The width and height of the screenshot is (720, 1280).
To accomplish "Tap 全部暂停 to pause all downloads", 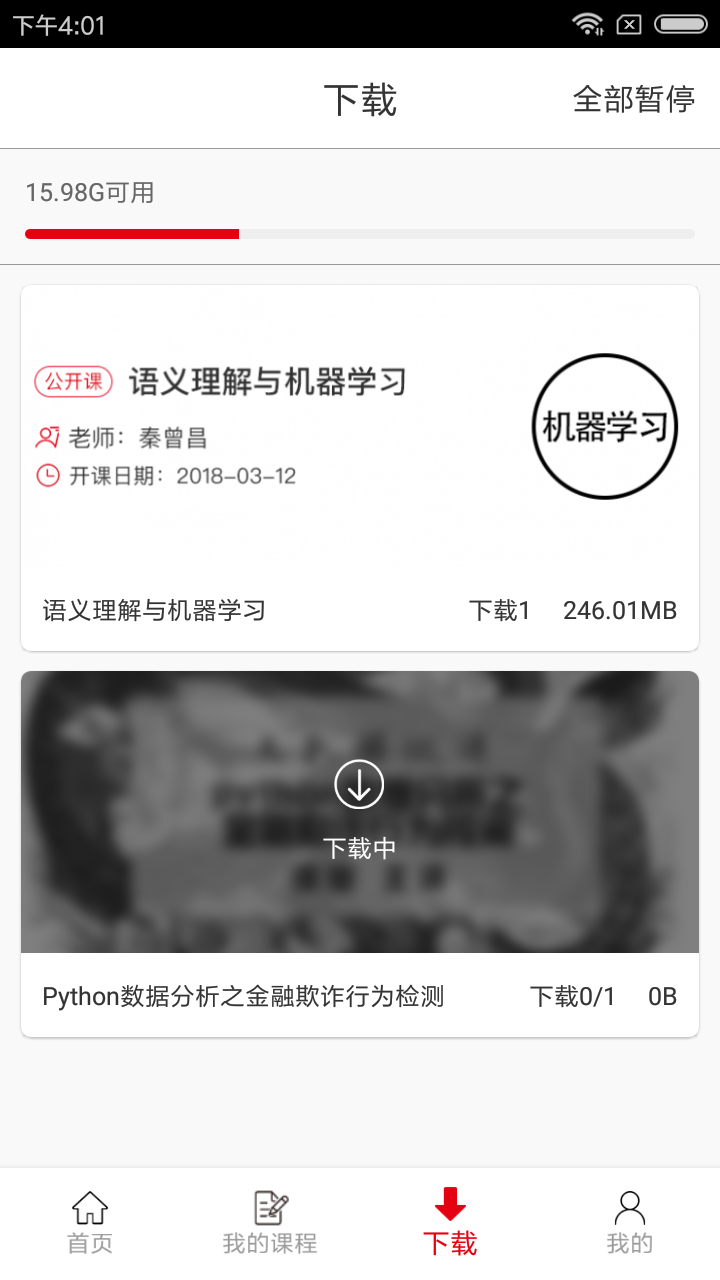I will pos(633,99).
